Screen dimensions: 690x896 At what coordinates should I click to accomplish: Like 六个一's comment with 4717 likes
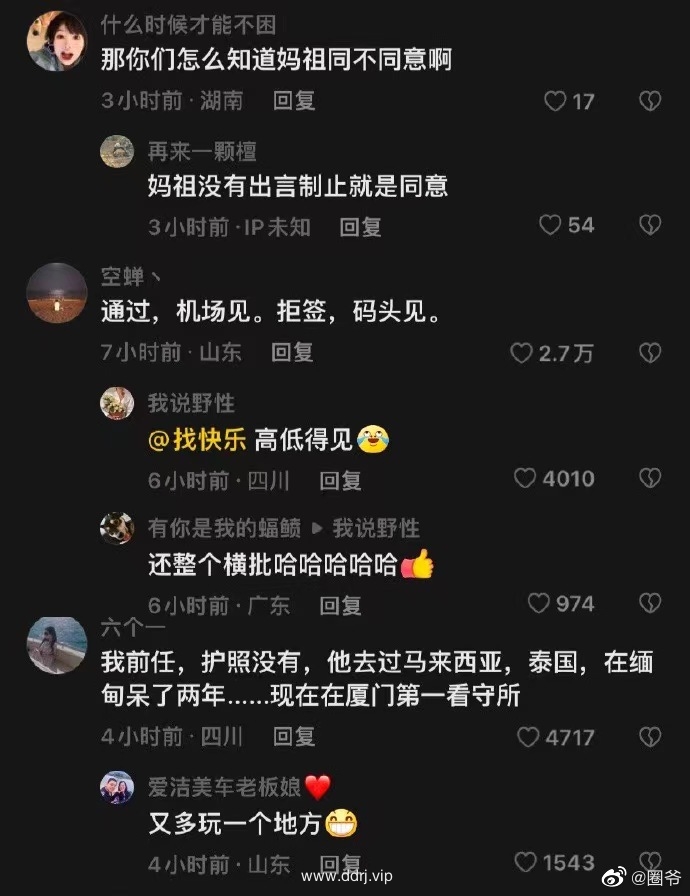(528, 738)
